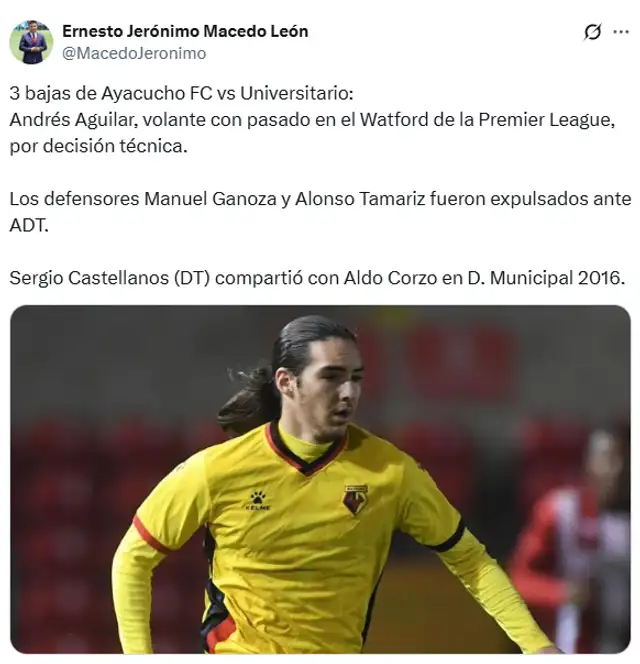The width and height of the screenshot is (640, 664).
Task: Open the photo of the player in yellow
Action: [320, 480]
